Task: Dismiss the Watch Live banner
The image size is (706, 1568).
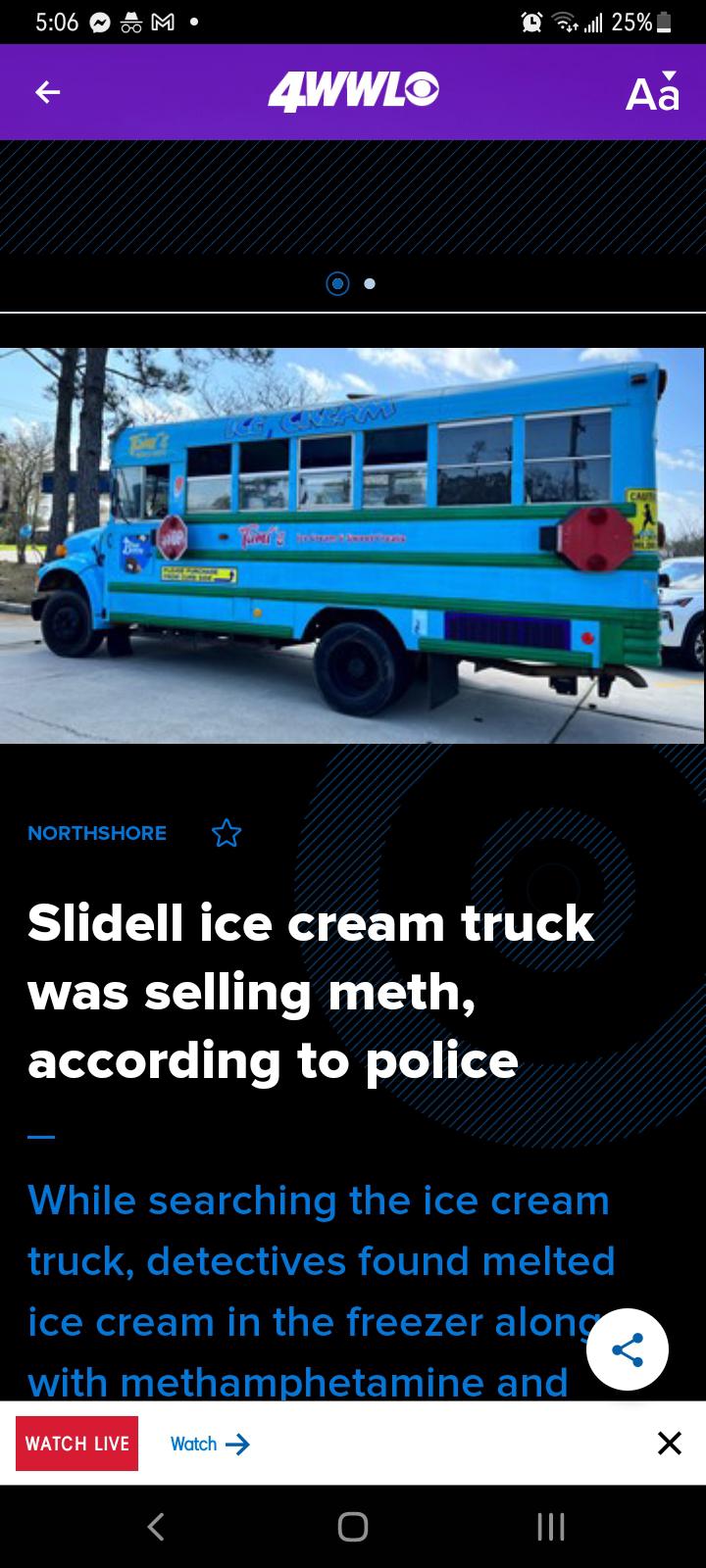Action: pyautogui.click(x=669, y=1444)
